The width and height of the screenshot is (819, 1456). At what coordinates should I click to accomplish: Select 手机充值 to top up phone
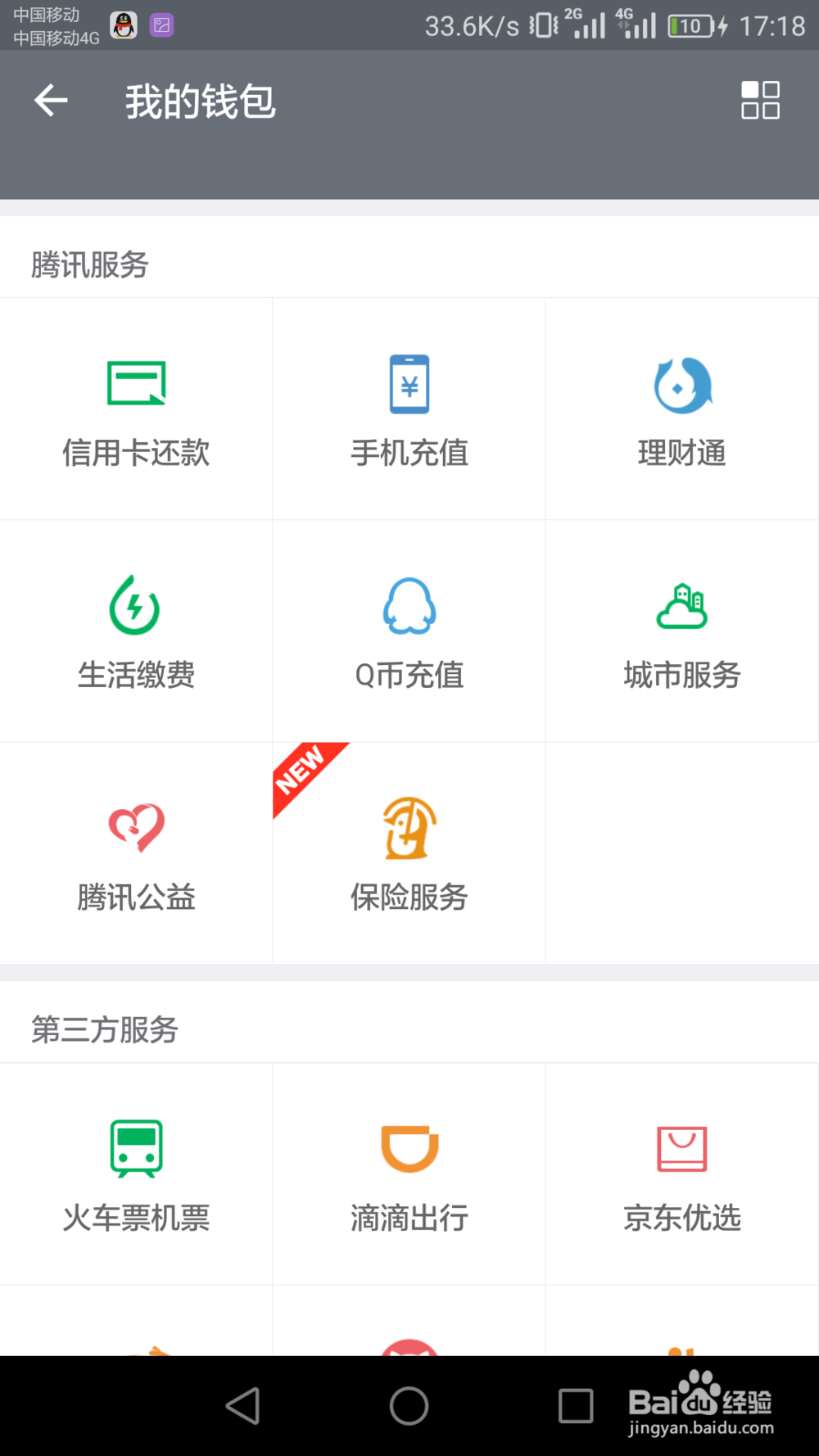[x=409, y=409]
